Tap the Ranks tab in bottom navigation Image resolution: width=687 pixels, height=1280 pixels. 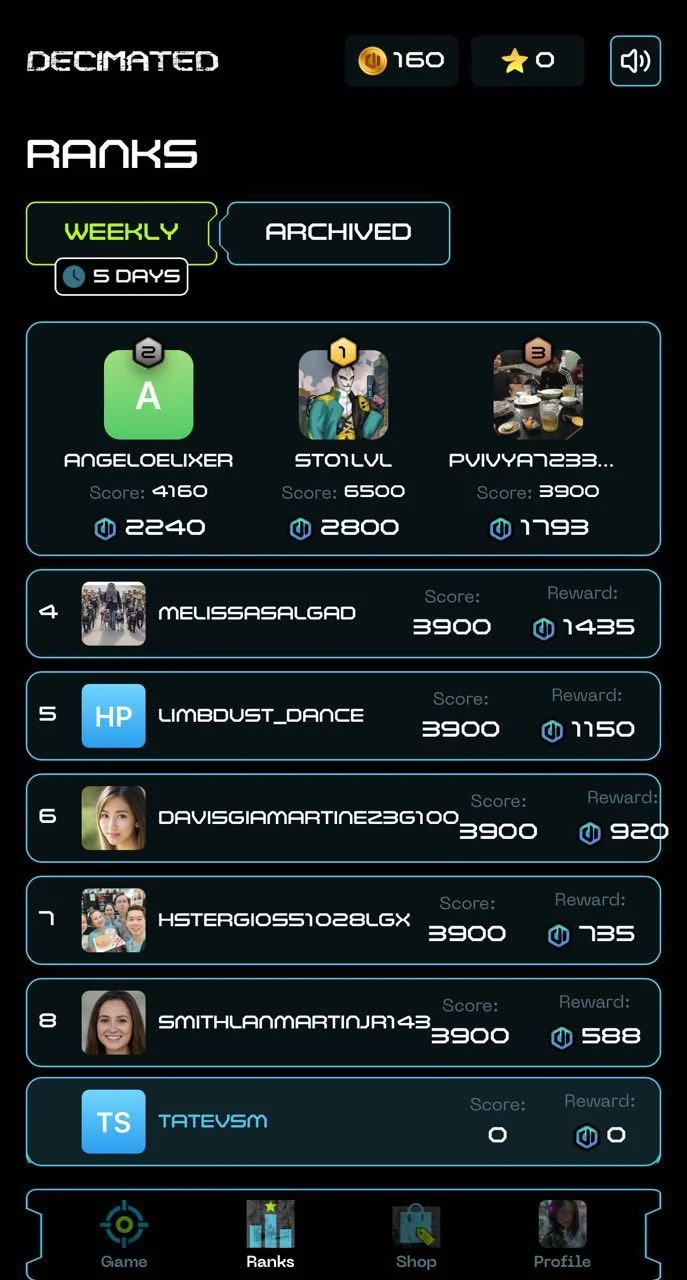[270, 1235]
